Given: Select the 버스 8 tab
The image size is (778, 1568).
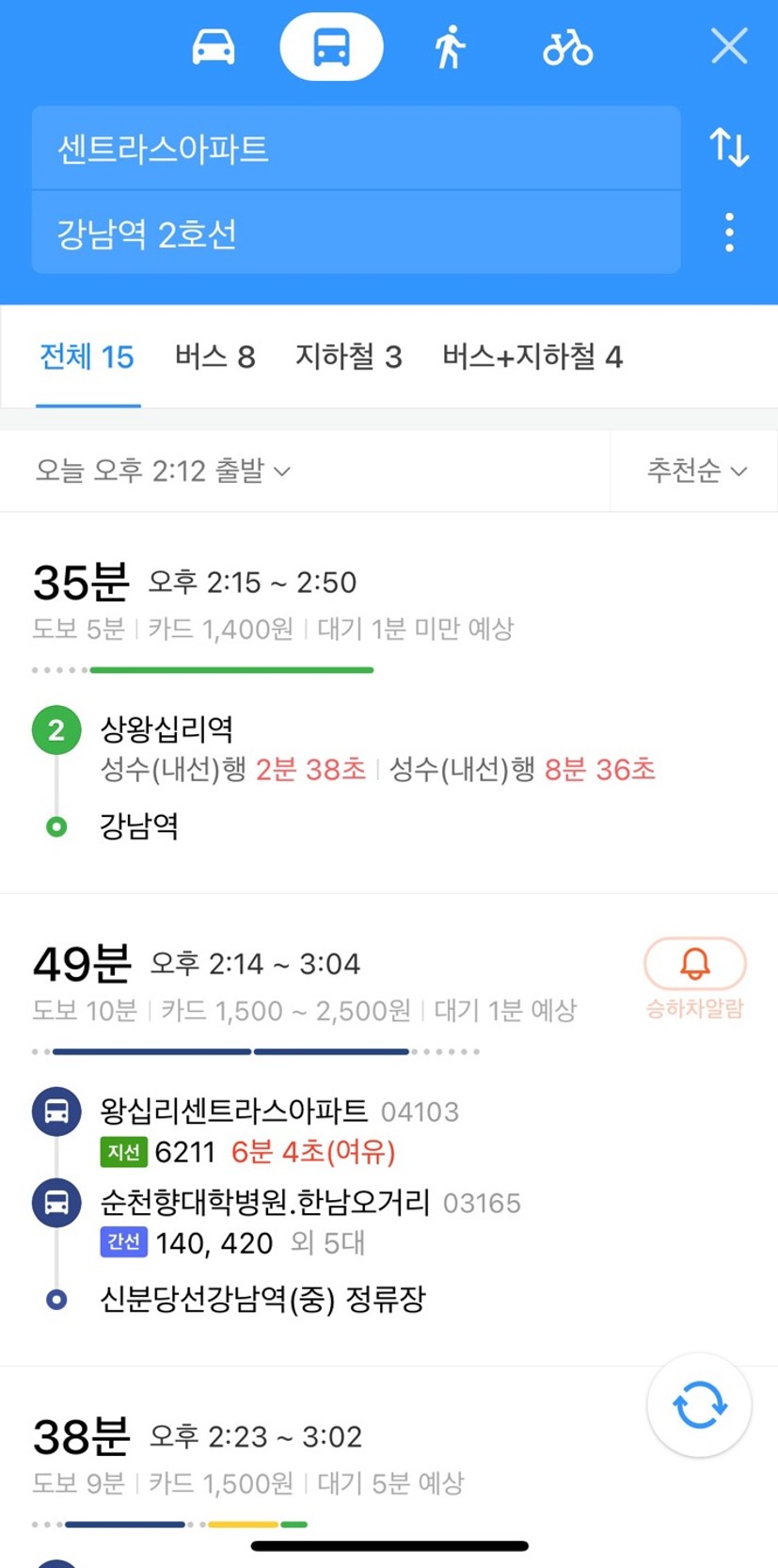Looking at the screenshot, I should click(x=215, y=357).
